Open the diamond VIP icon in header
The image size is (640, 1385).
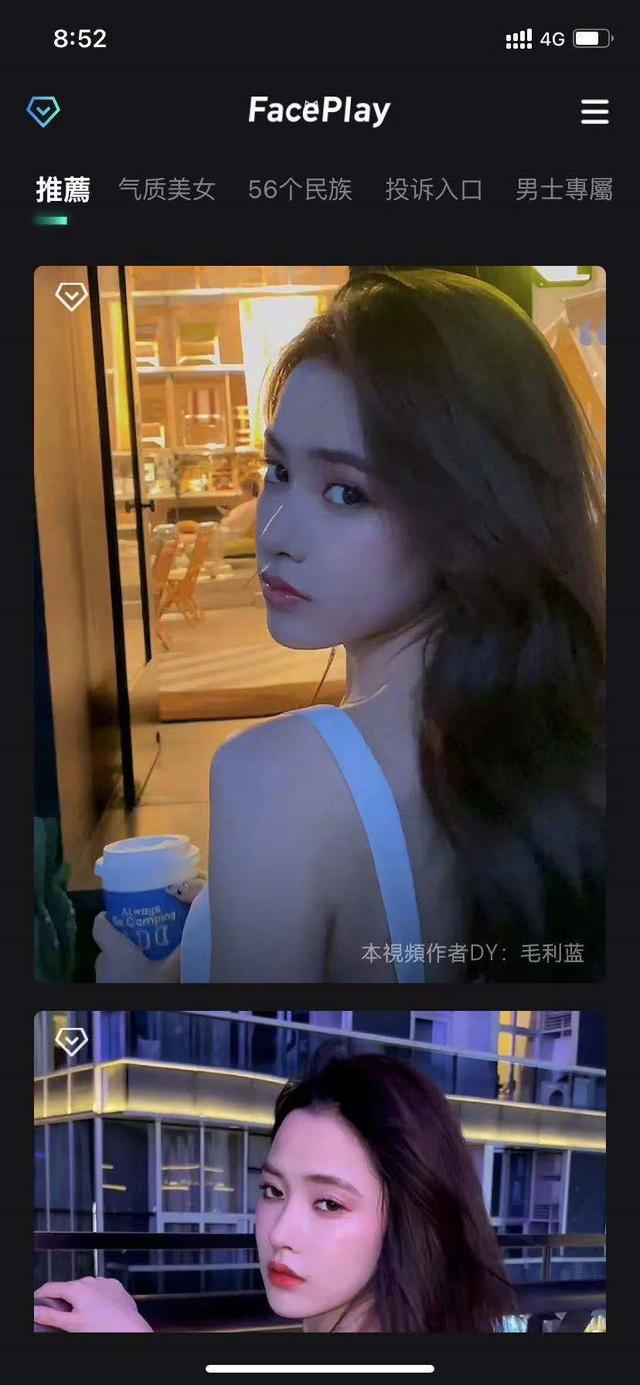[x=43, y=110]
